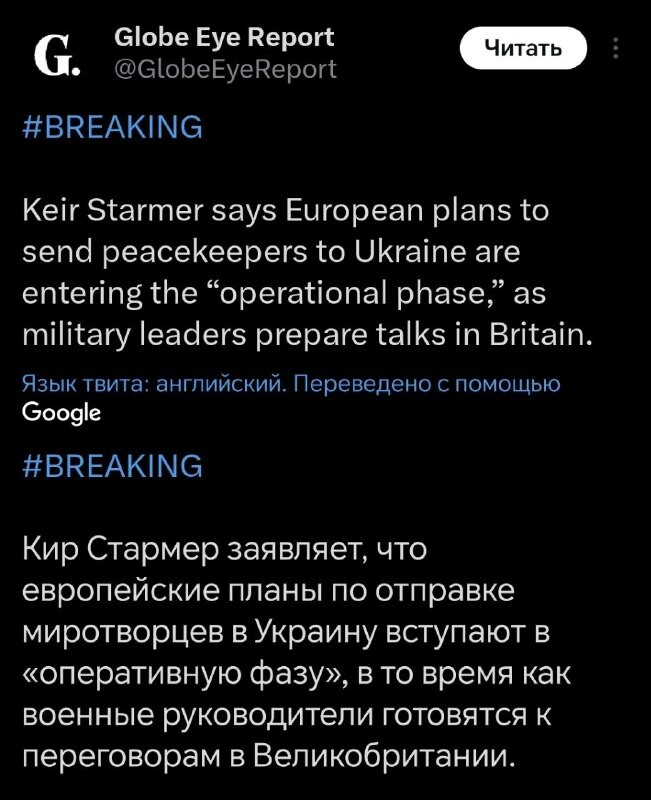
Task: Open the @GlobeEyeReport account name
Action: [226, 69]
